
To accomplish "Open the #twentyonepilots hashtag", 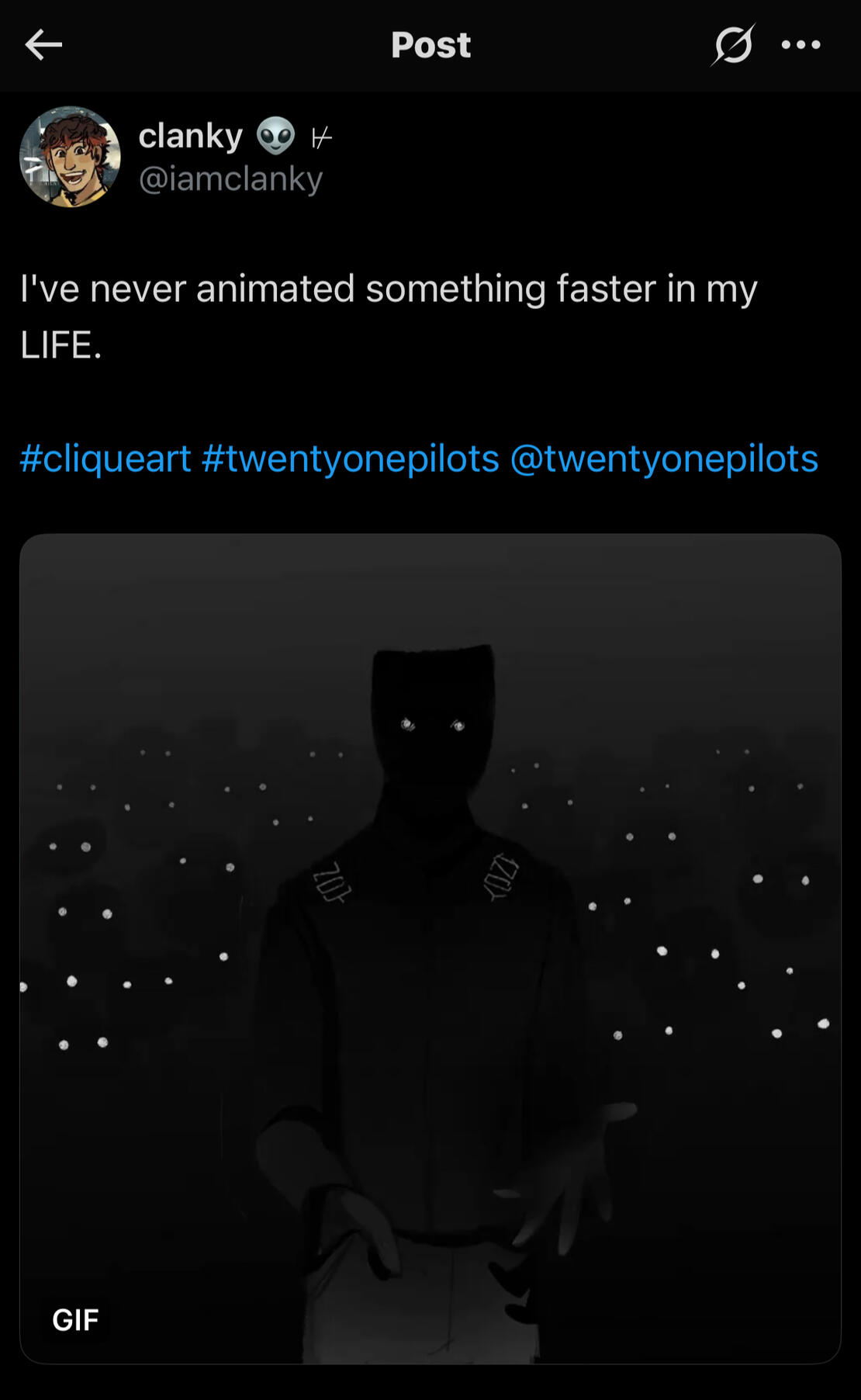I will coord(350,459).
